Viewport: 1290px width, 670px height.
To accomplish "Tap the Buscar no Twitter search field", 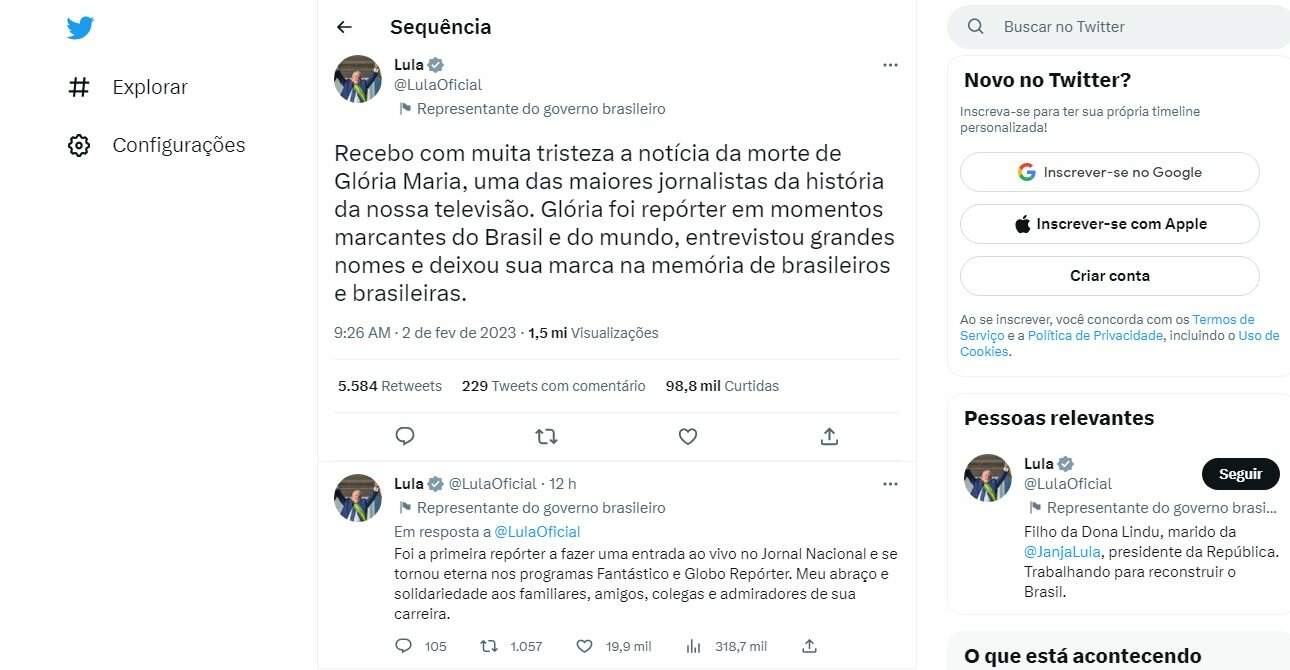I will point(1120,27).
